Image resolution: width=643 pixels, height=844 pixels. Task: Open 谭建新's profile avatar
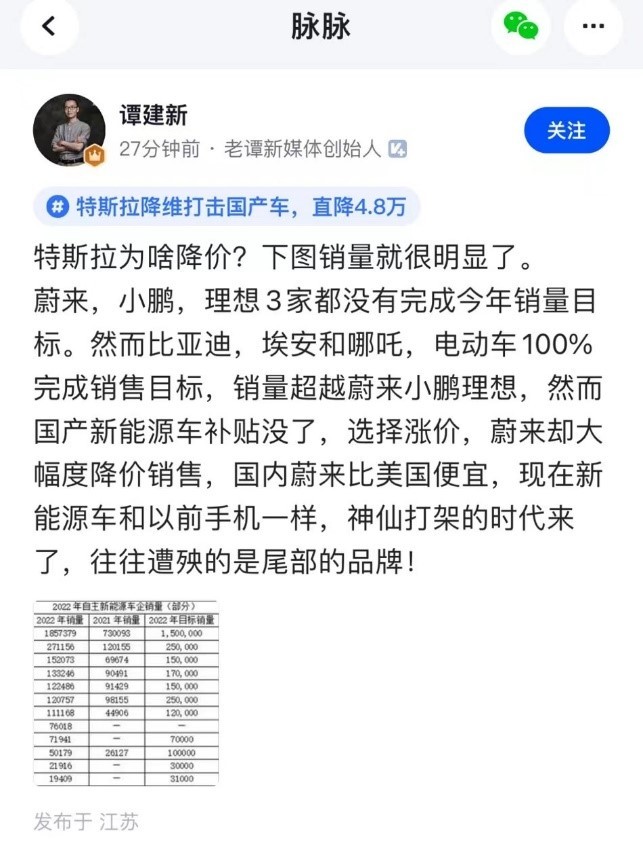pyautogui.click(x=69, y=131)
